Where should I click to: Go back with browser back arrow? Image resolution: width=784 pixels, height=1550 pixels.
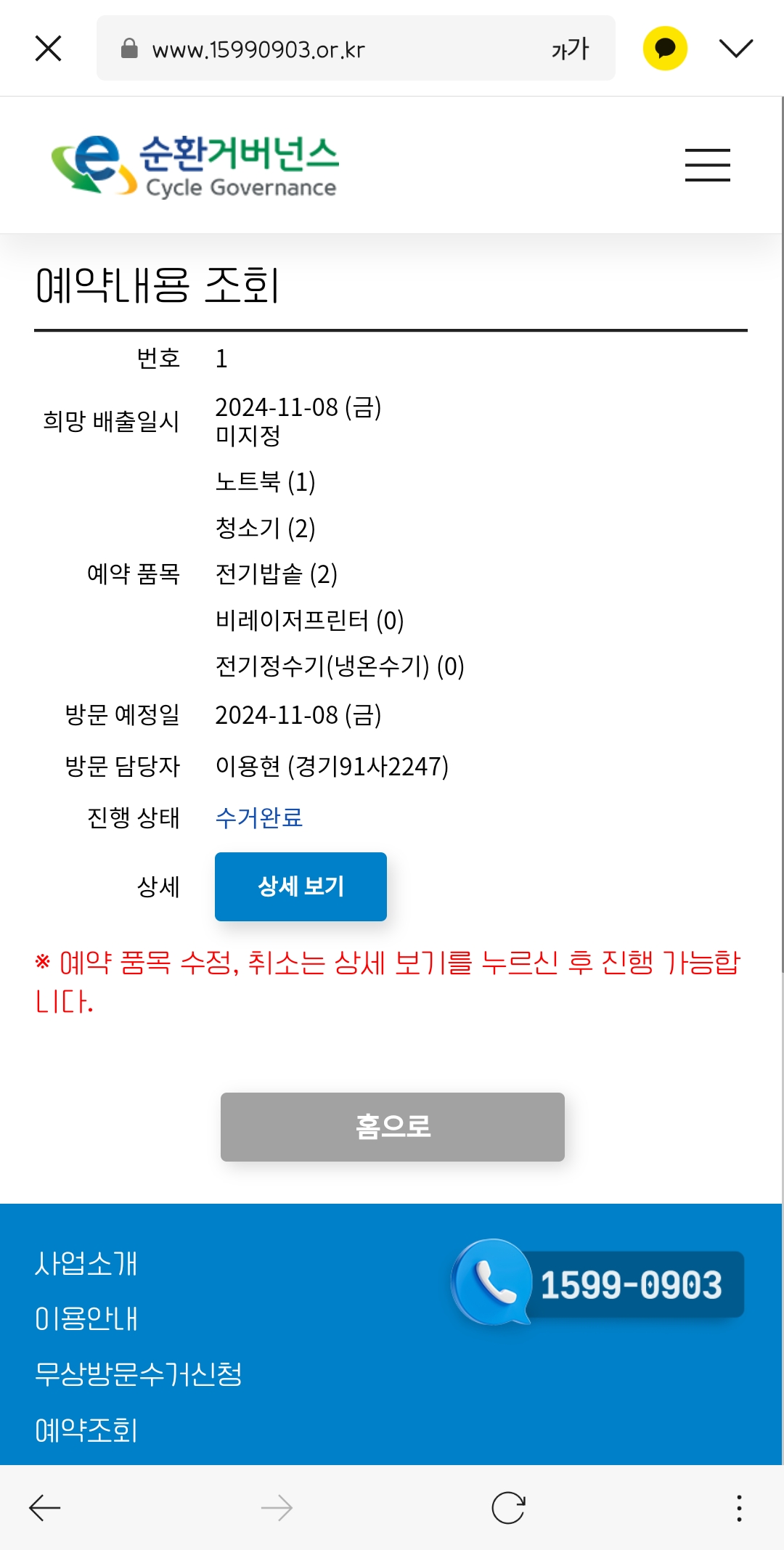tap(44, 1508)
